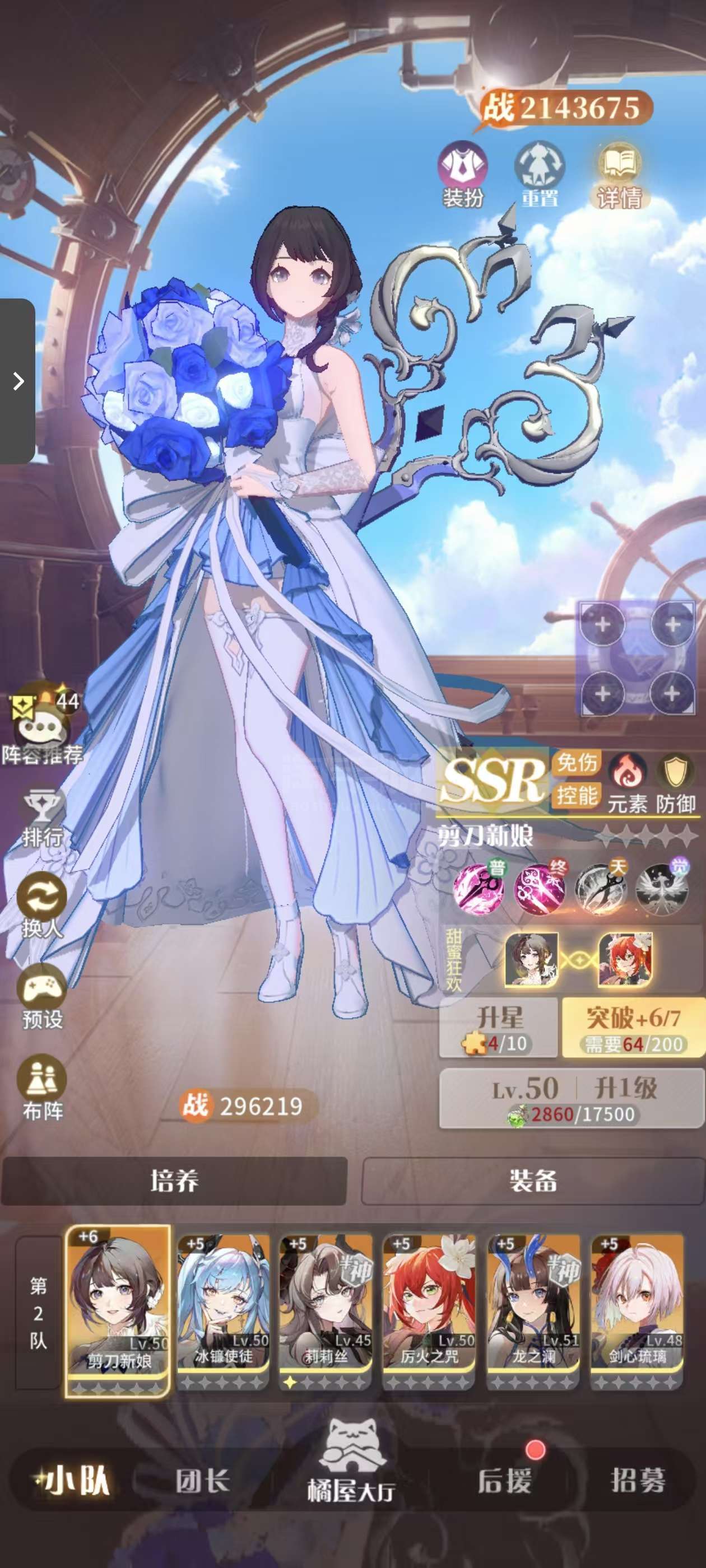This screenshot has width=706, height=1568.
Task: Switch to the 培养 tab
Action: tap(174, 1182)
